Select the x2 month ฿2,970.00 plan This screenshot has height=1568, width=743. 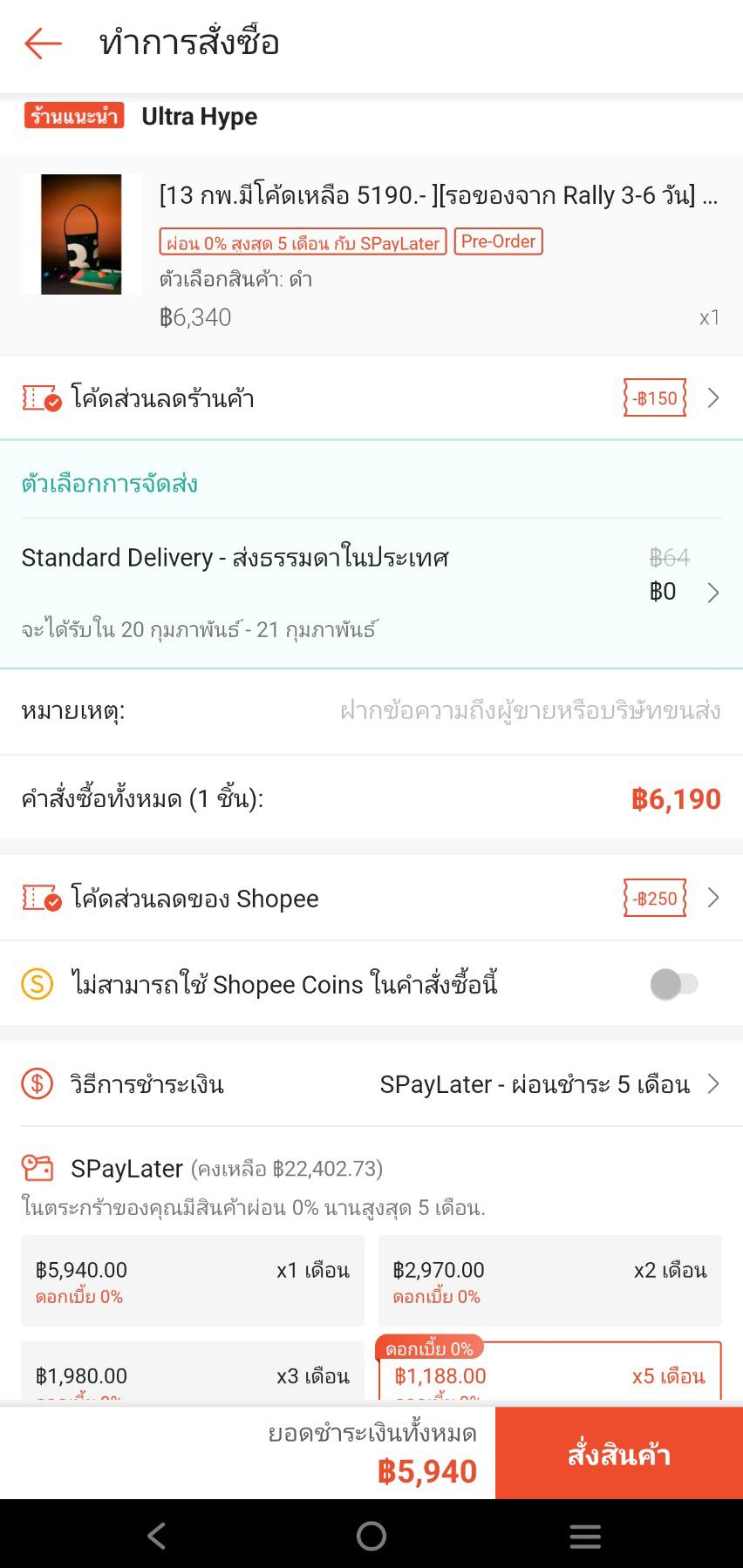tap(549, 1280)
